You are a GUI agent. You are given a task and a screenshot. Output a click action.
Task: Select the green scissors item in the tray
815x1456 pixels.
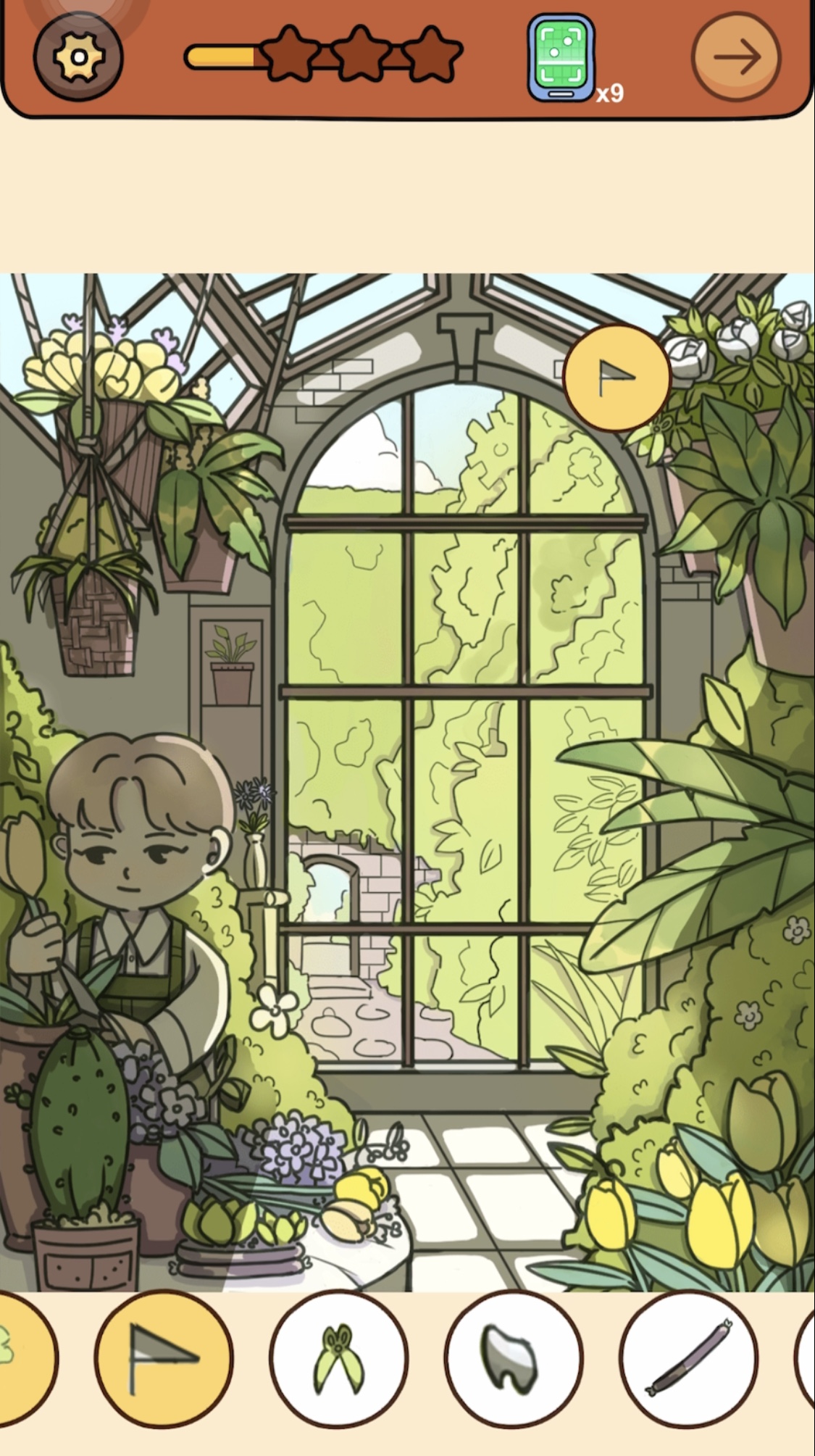coord(338,1360)
